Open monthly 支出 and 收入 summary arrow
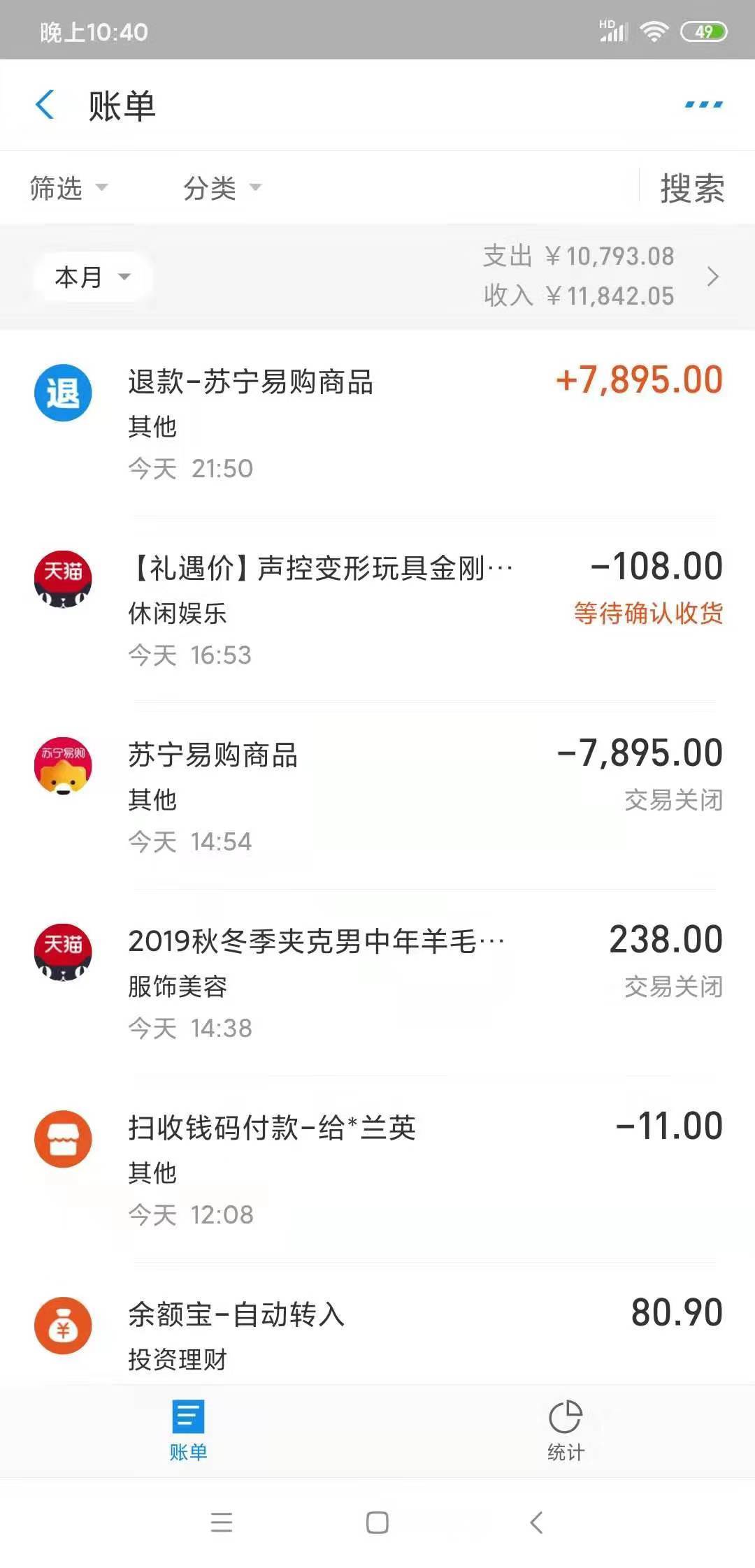The height and width of the screenshot is (1568, 755). click(712, 277)
